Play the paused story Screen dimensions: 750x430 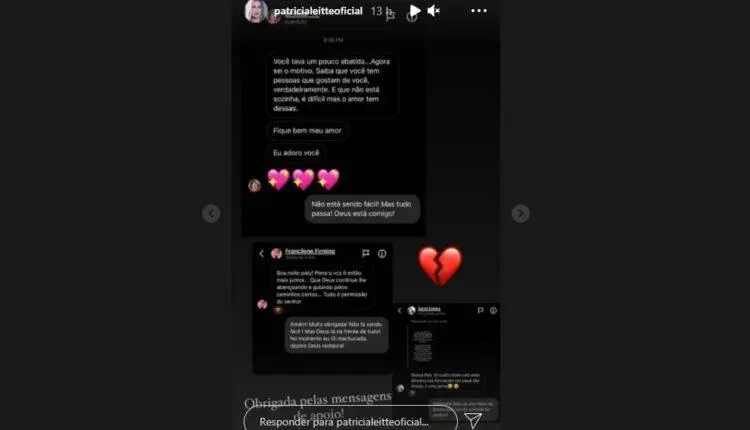(414, 10)
